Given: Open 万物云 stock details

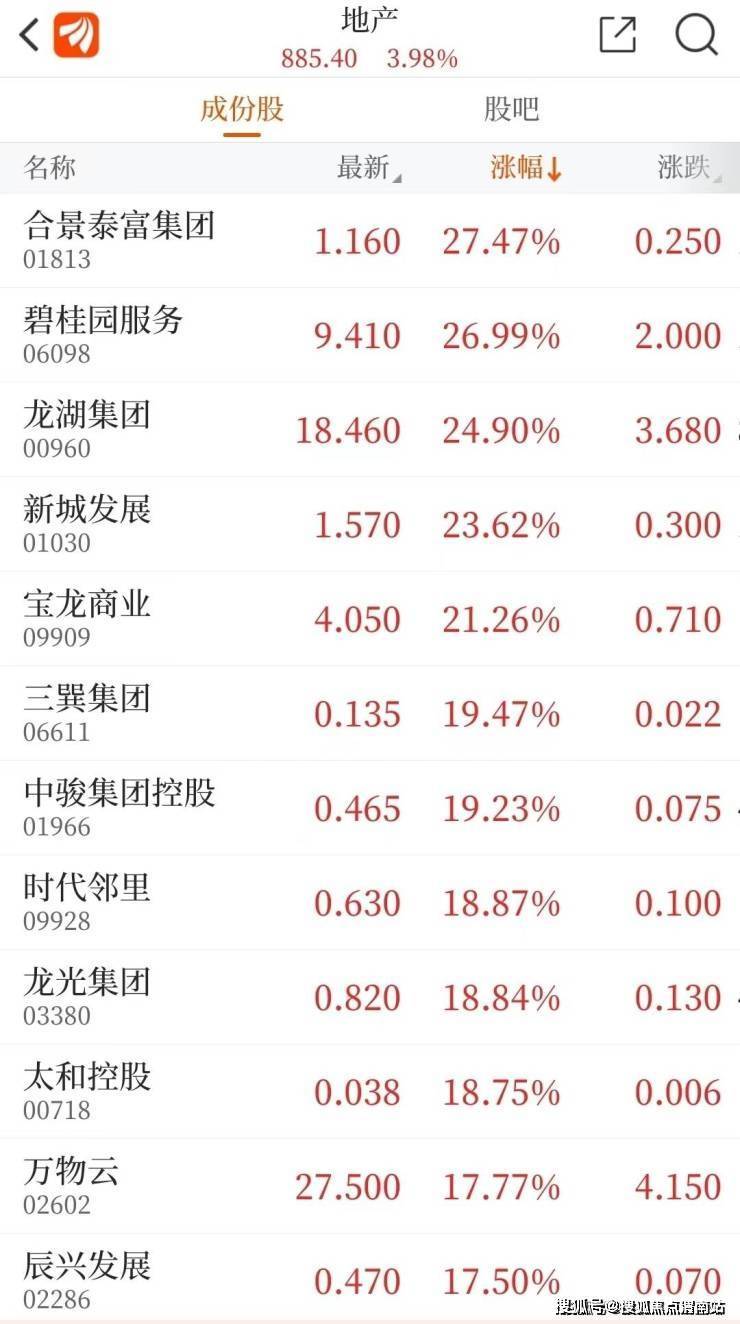Looking at the screenshot, I should click(71, 1185).
